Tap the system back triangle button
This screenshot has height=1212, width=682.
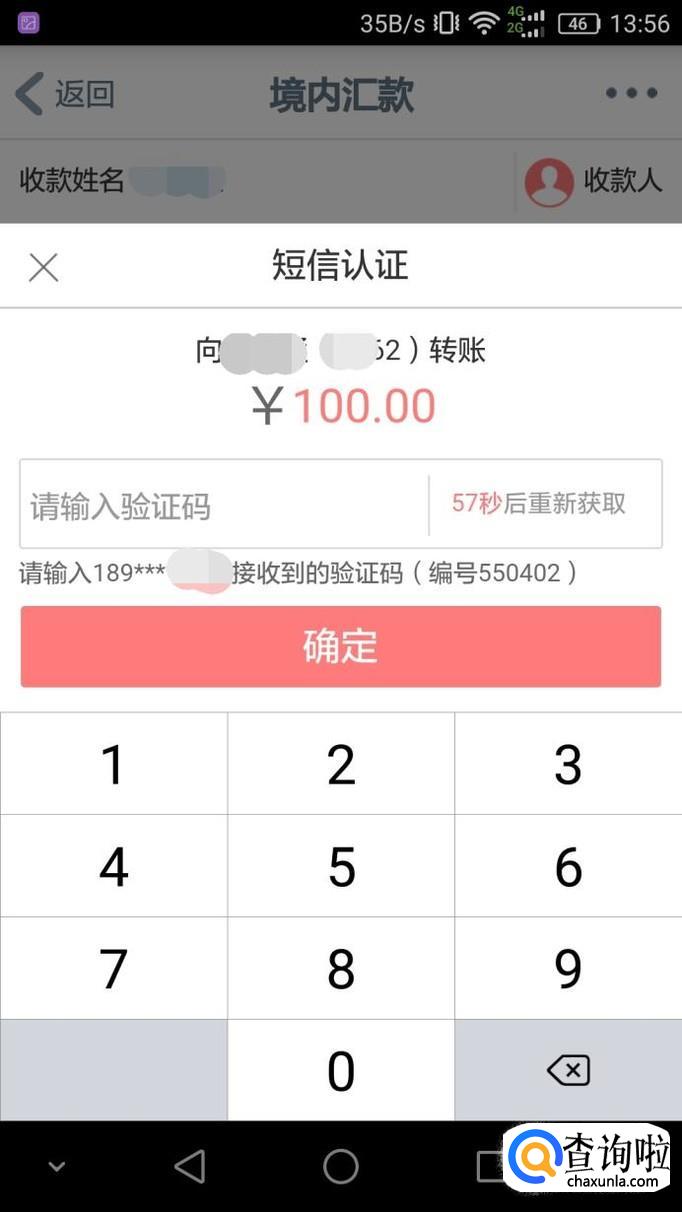(x=190, y=1166)
